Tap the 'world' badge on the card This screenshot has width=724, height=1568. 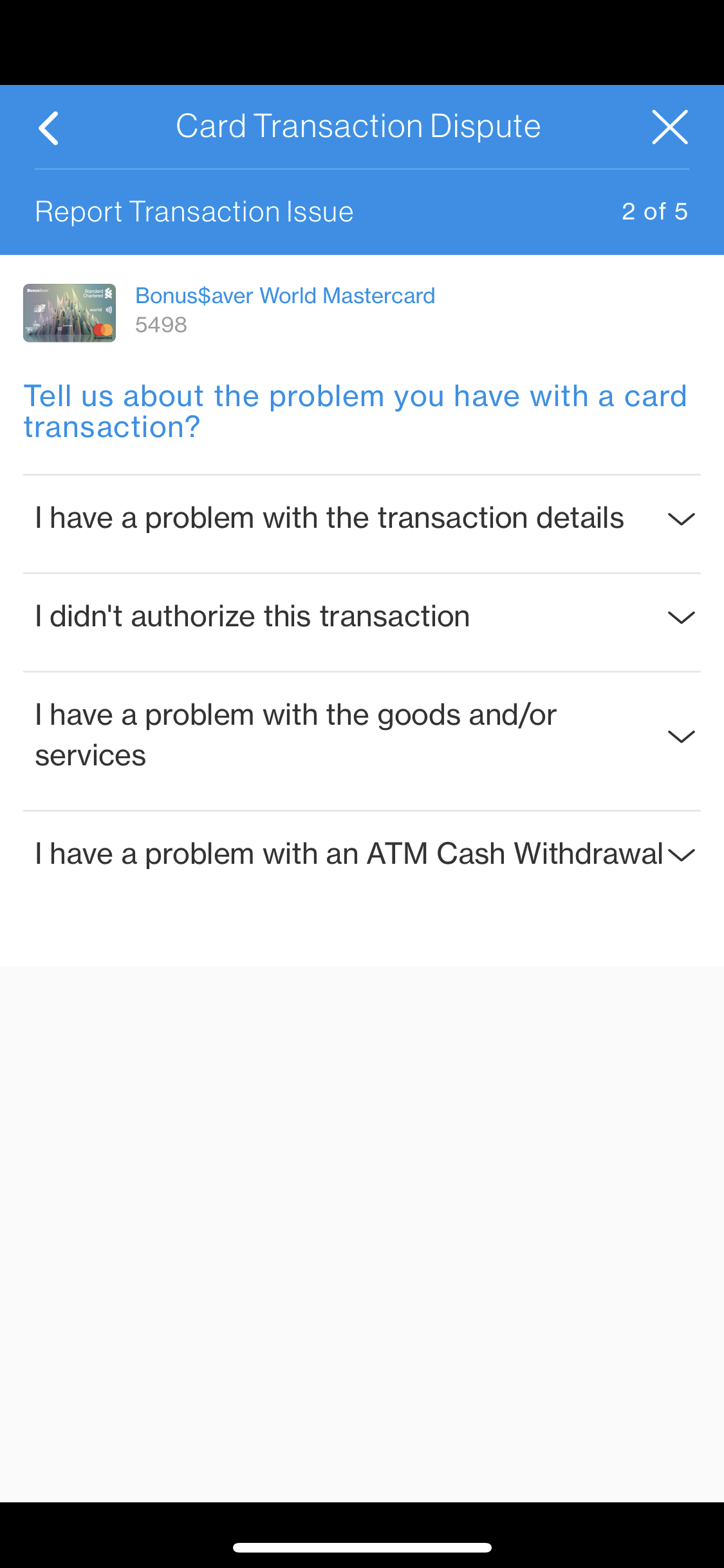[96, 310]
